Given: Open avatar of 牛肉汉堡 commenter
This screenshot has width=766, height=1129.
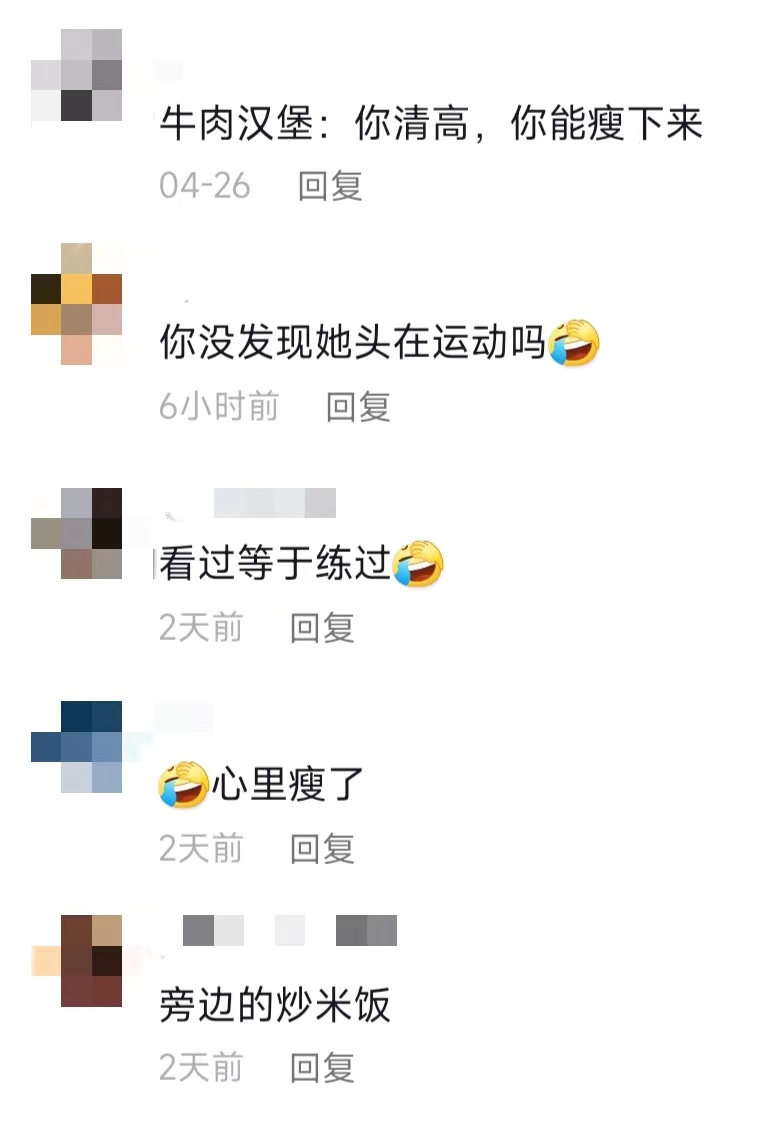Looking at the screenshot, I should tap(77, 75).
